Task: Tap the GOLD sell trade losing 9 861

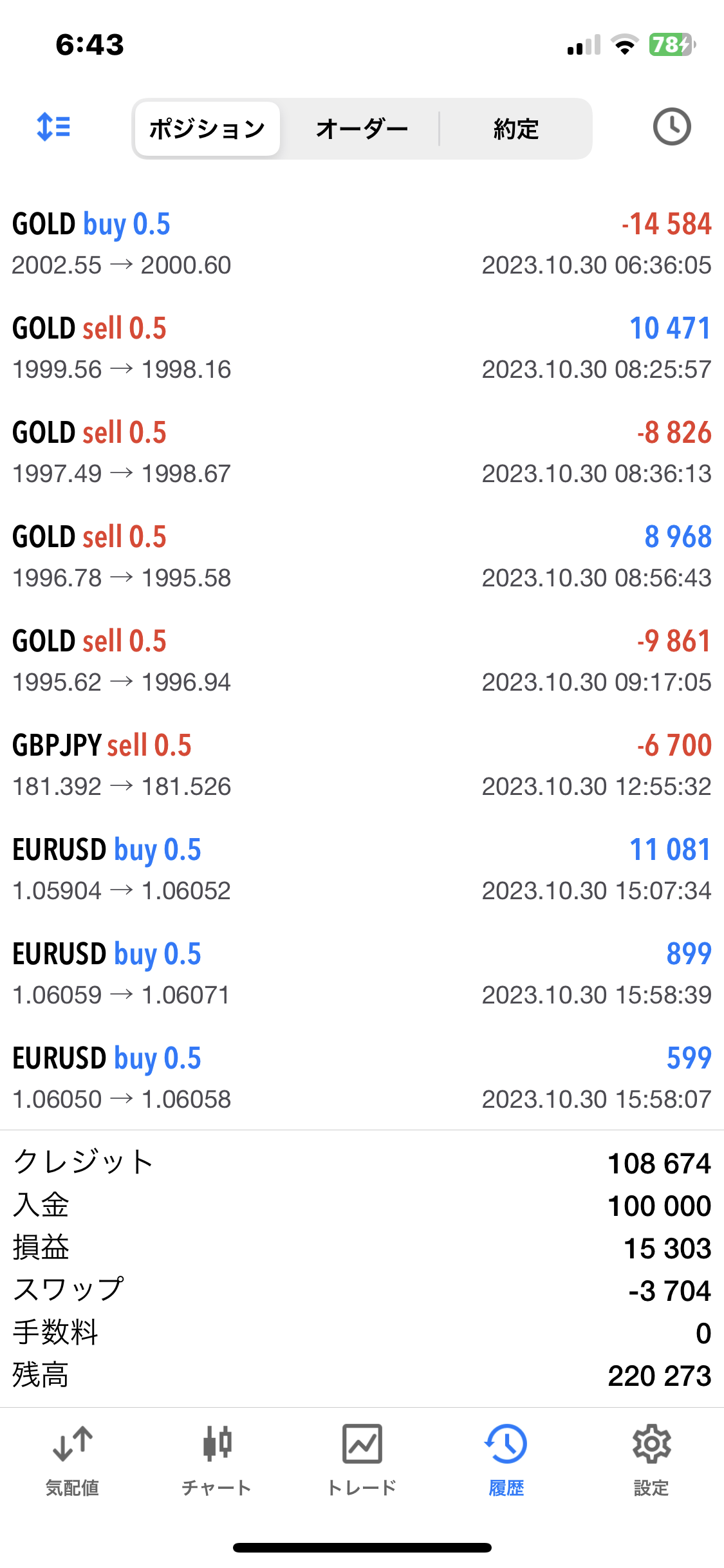Action: click(362, 661)
